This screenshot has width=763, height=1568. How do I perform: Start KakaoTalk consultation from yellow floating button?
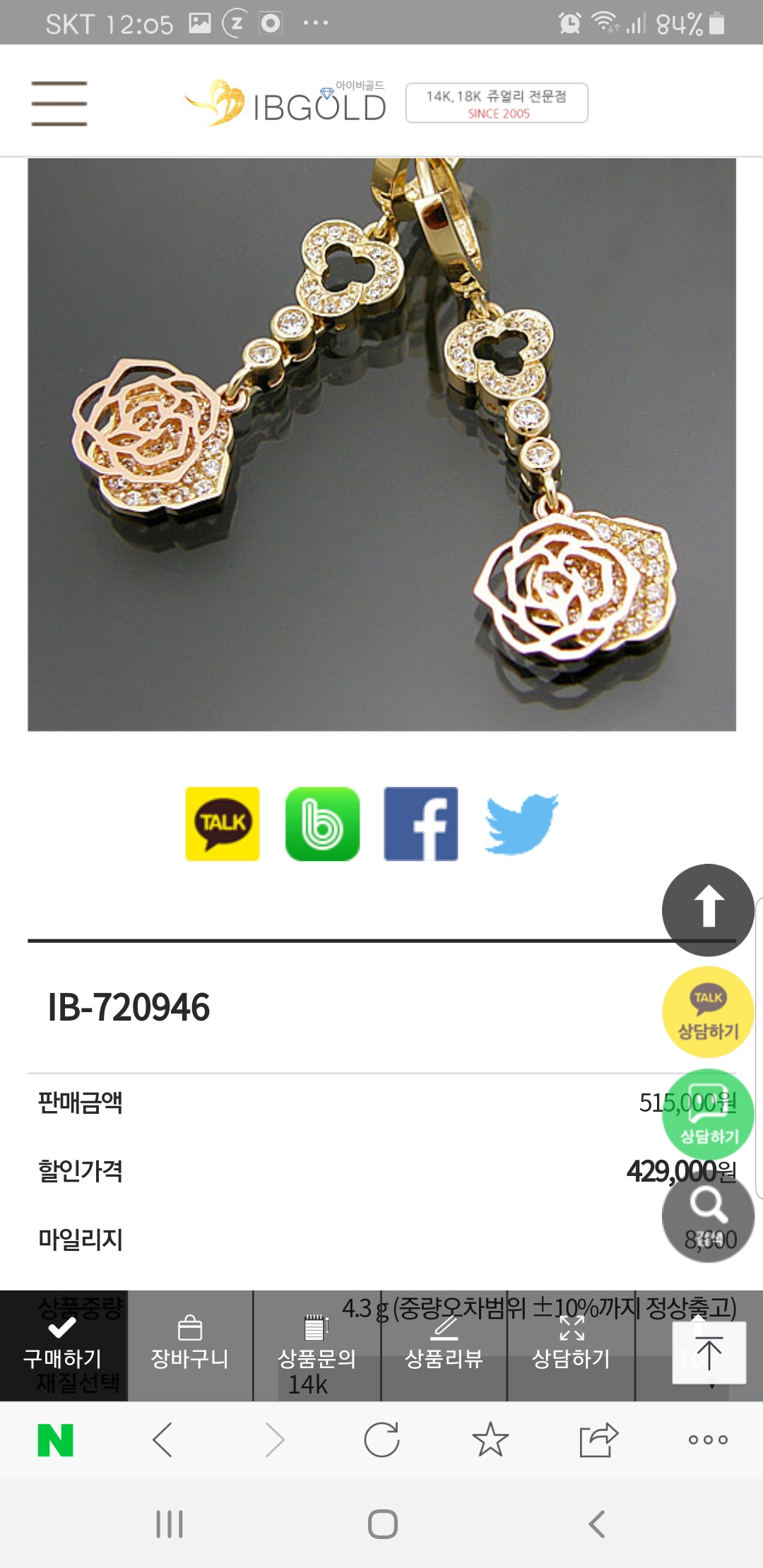(x=708, y=1011)
